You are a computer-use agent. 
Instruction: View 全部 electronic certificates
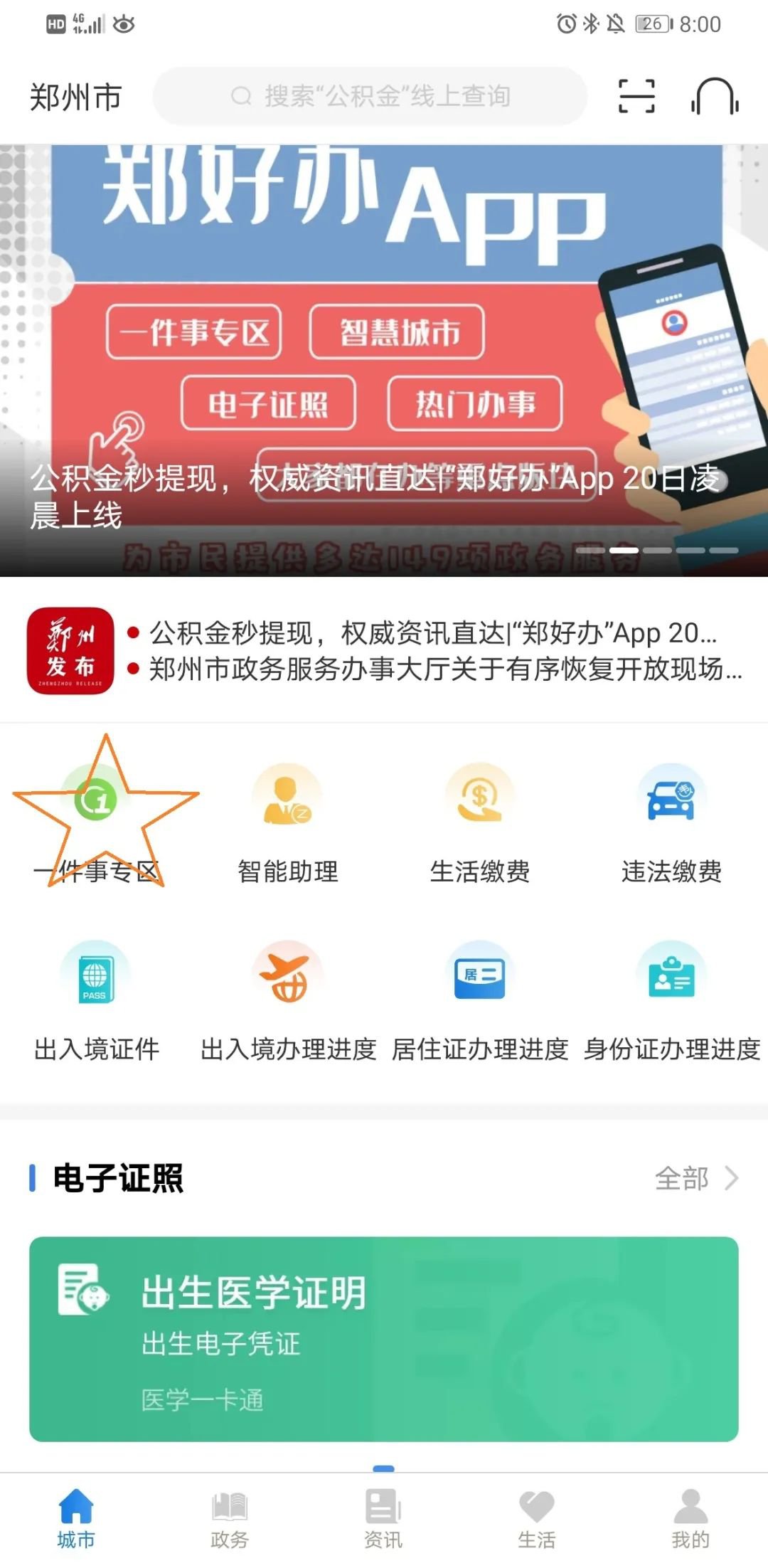[695, 1179]
